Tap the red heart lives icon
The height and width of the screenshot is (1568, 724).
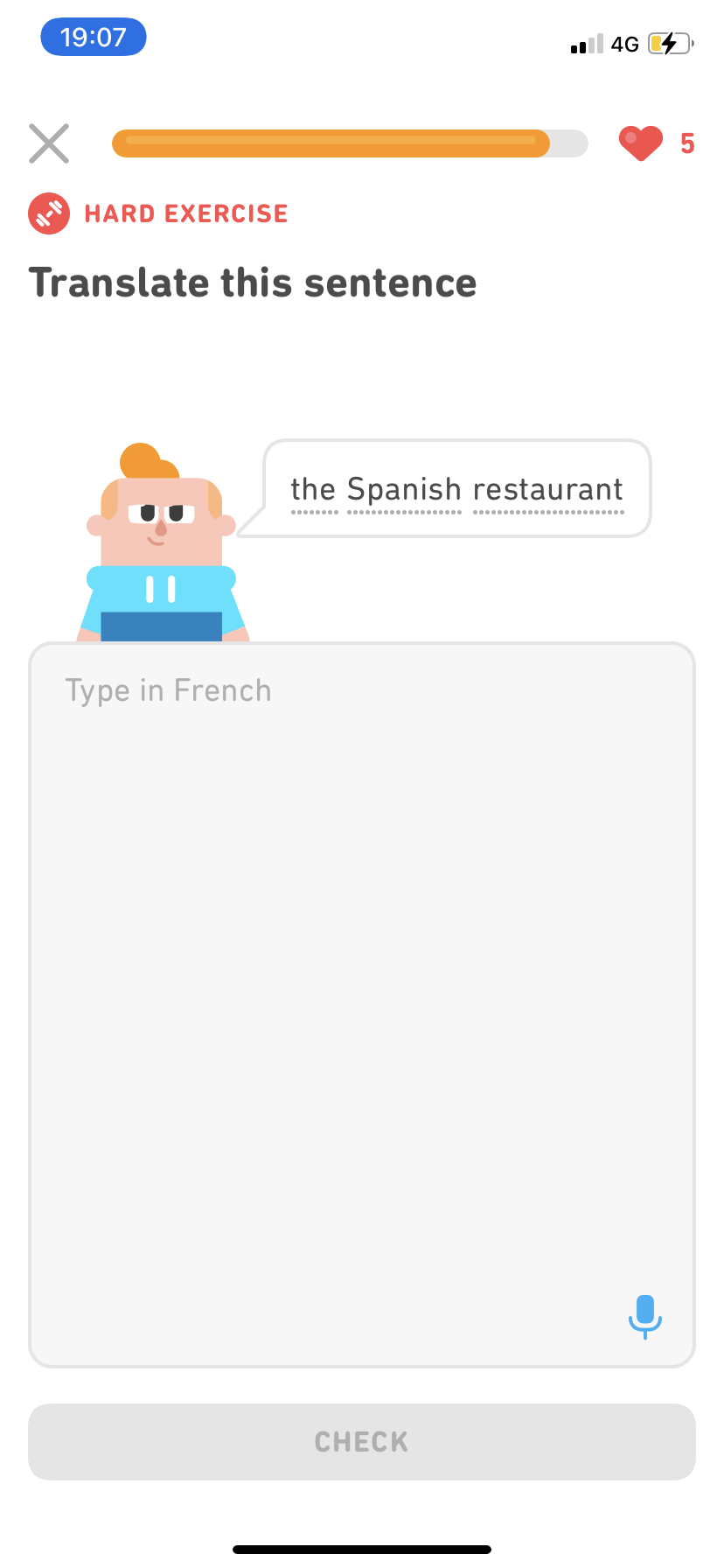point(641,143)
